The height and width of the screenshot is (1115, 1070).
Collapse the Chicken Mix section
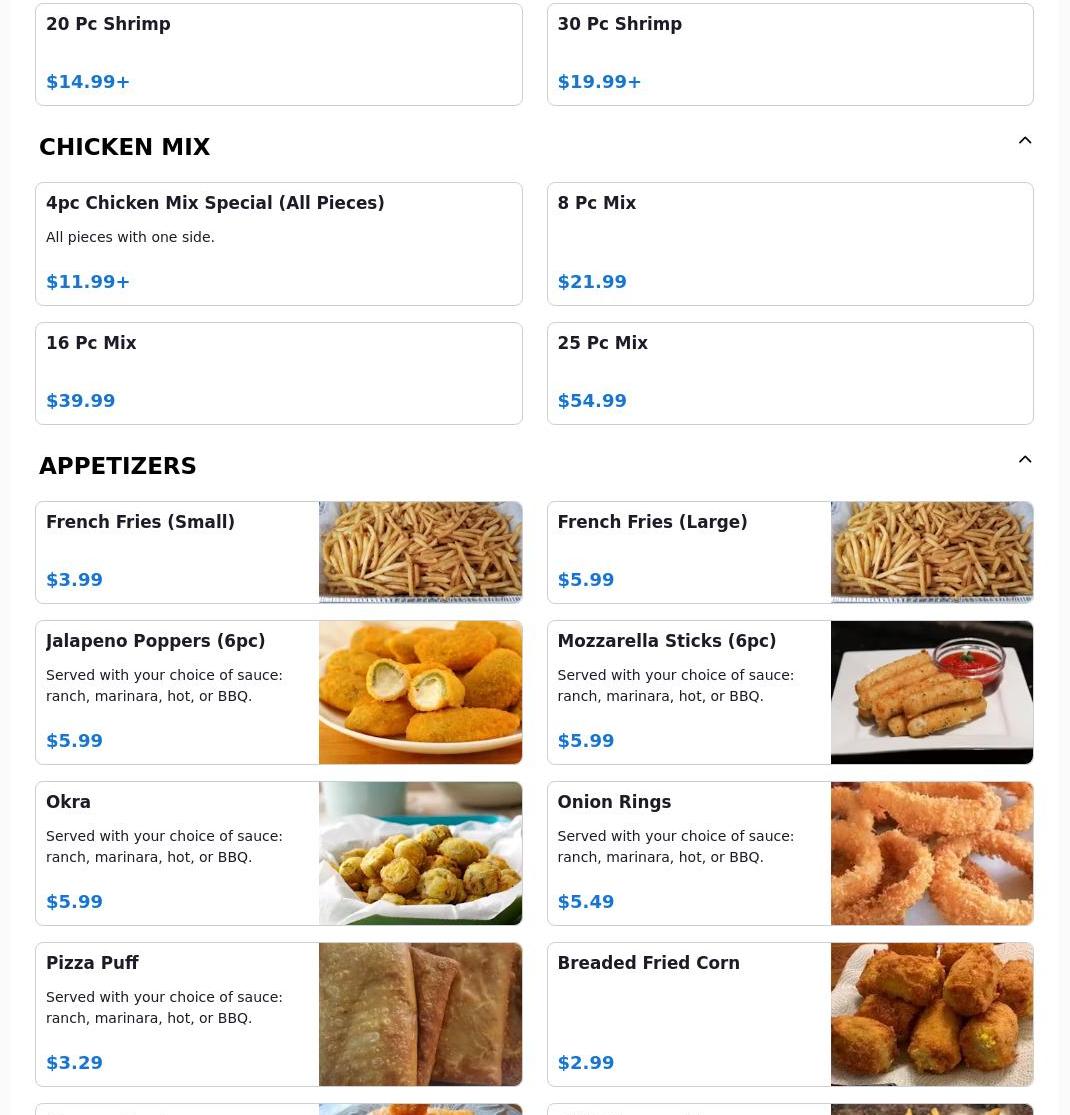click(1025, 141)
